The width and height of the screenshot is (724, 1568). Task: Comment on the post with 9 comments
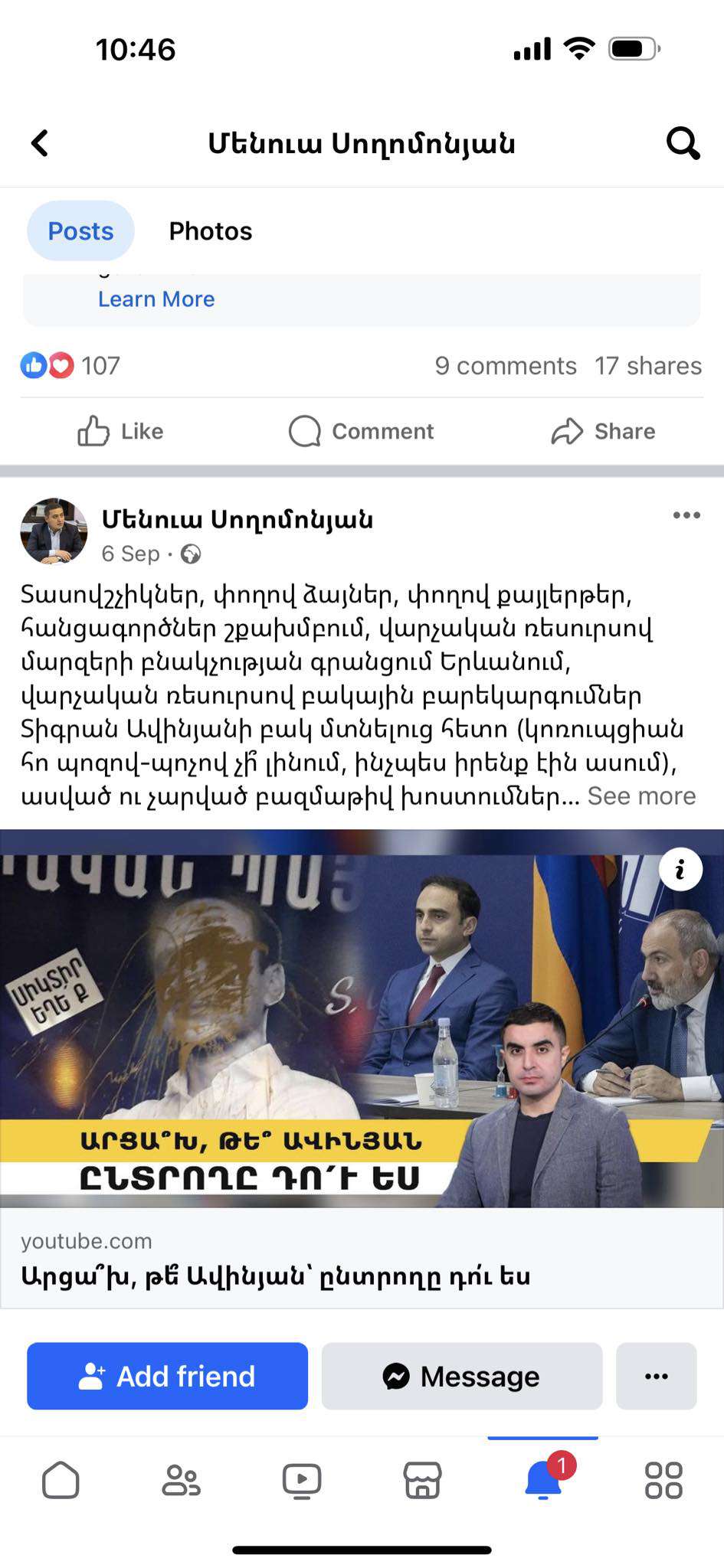coord(362,431)
